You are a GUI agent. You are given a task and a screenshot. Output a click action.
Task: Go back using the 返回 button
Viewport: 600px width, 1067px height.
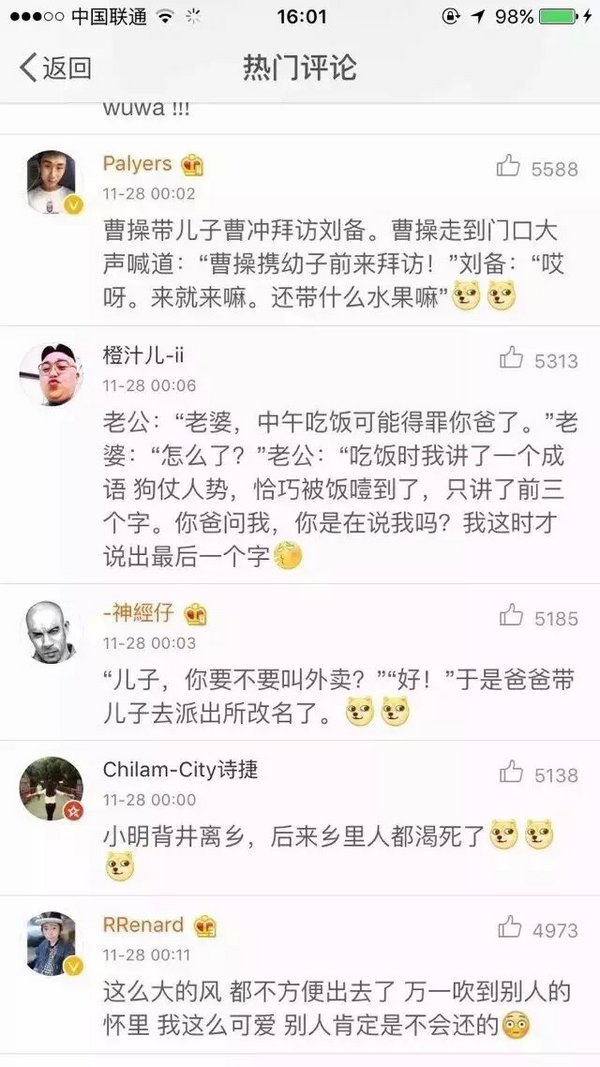click(x=56, y=68)
